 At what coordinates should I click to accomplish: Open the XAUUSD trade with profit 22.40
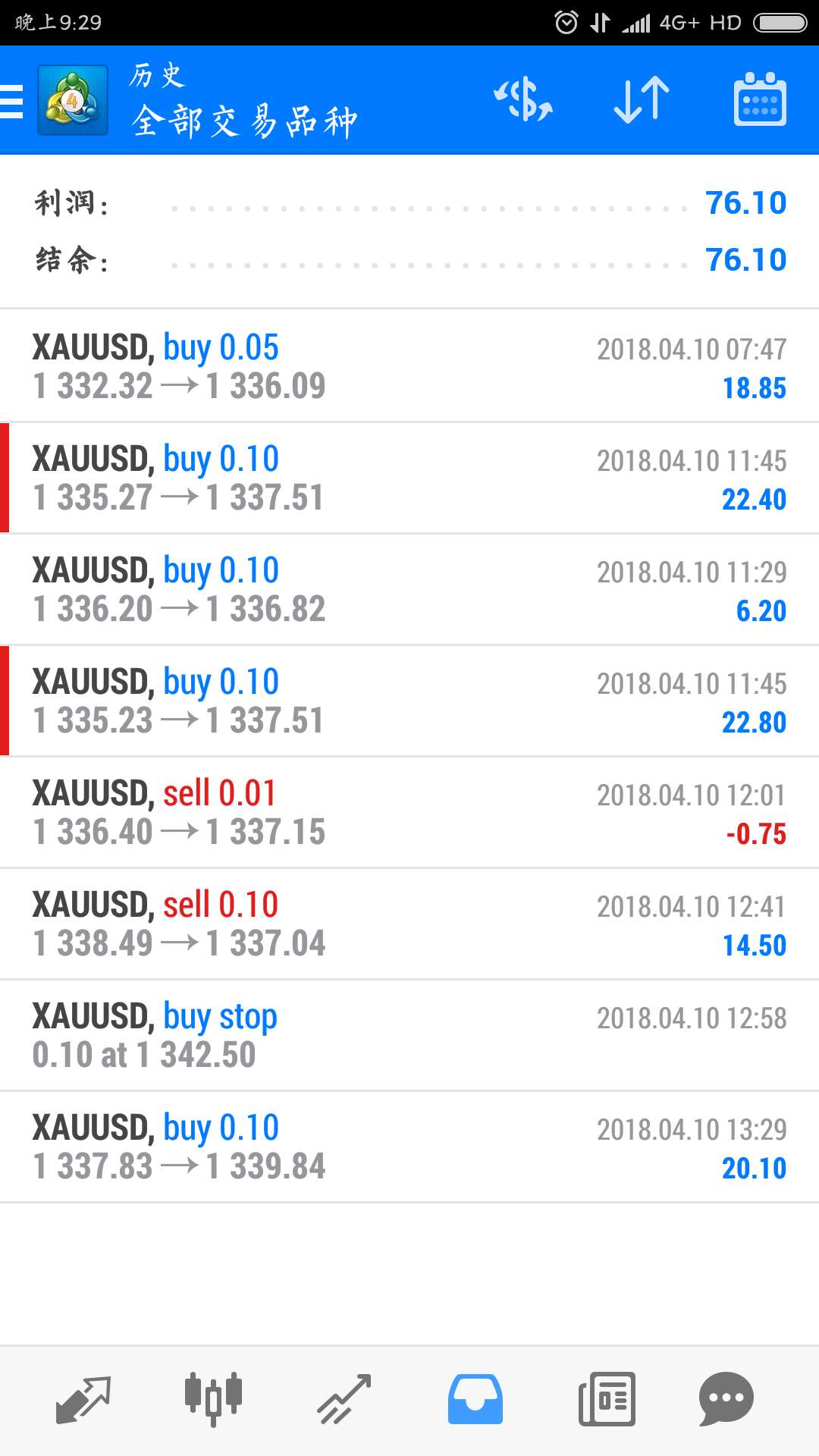(x=409, y=479)
